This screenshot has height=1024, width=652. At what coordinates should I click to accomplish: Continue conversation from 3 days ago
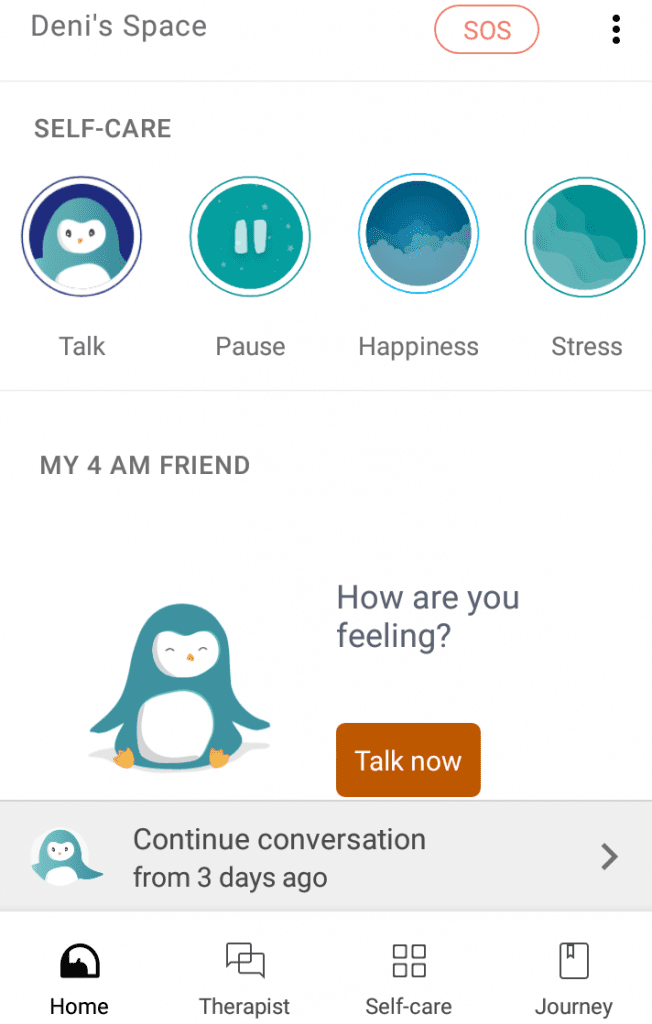click(x=326, y=857)
